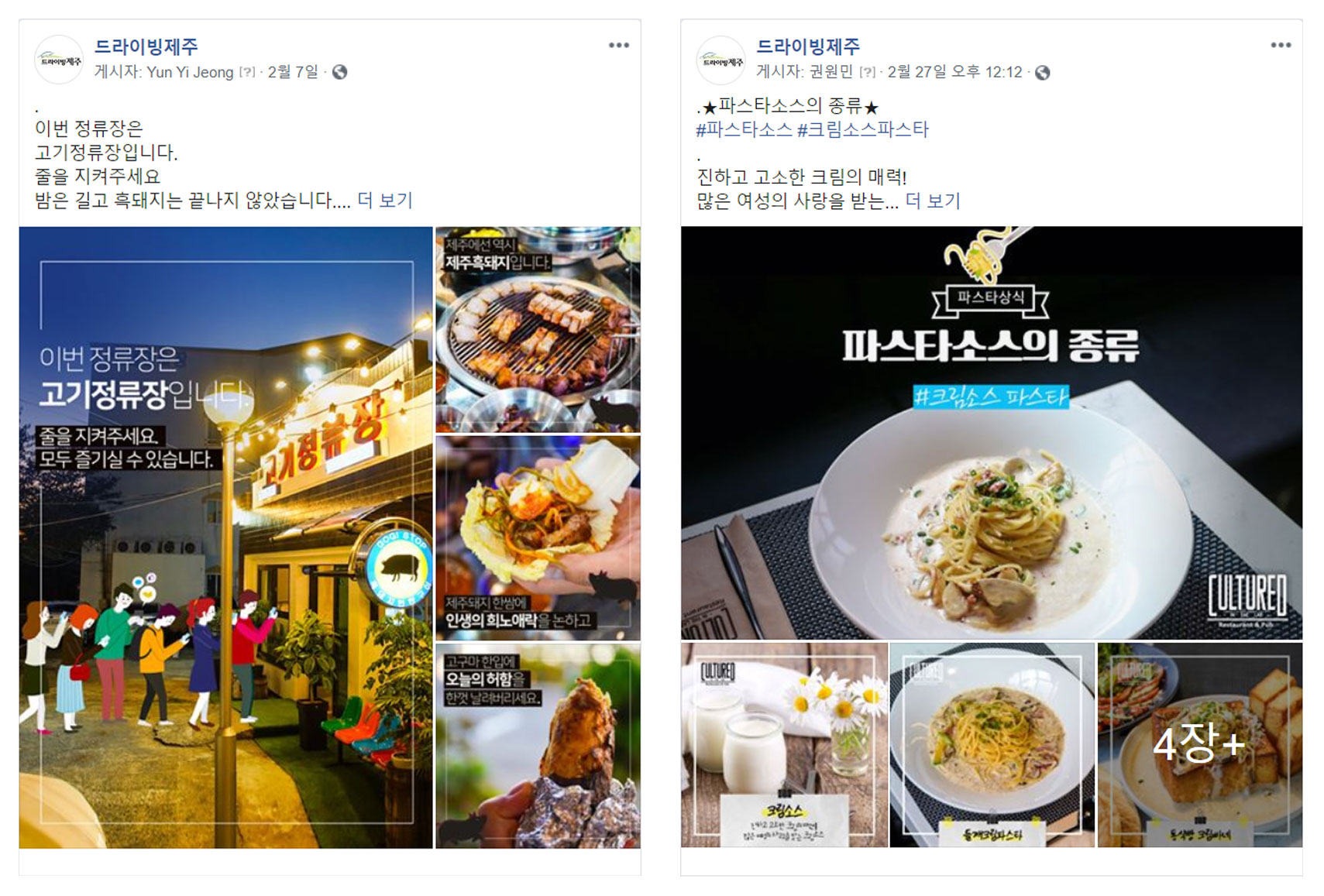
Task: Open the 드라이빙제주 page name on the 2월 27일 post
Action: (x=807, y=46)
